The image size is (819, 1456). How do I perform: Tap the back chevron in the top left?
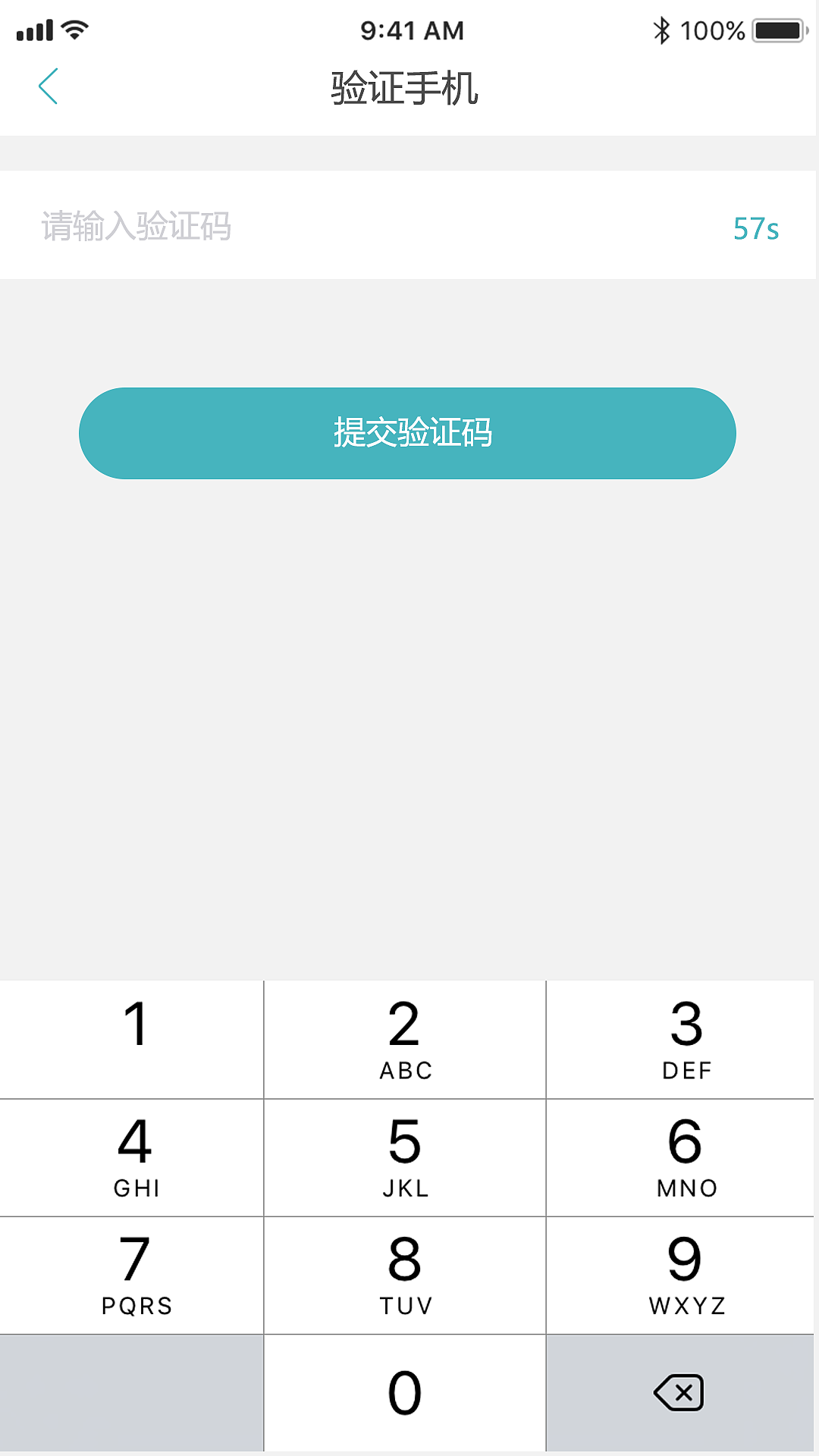pyautogui.click(x=48, y=86)
